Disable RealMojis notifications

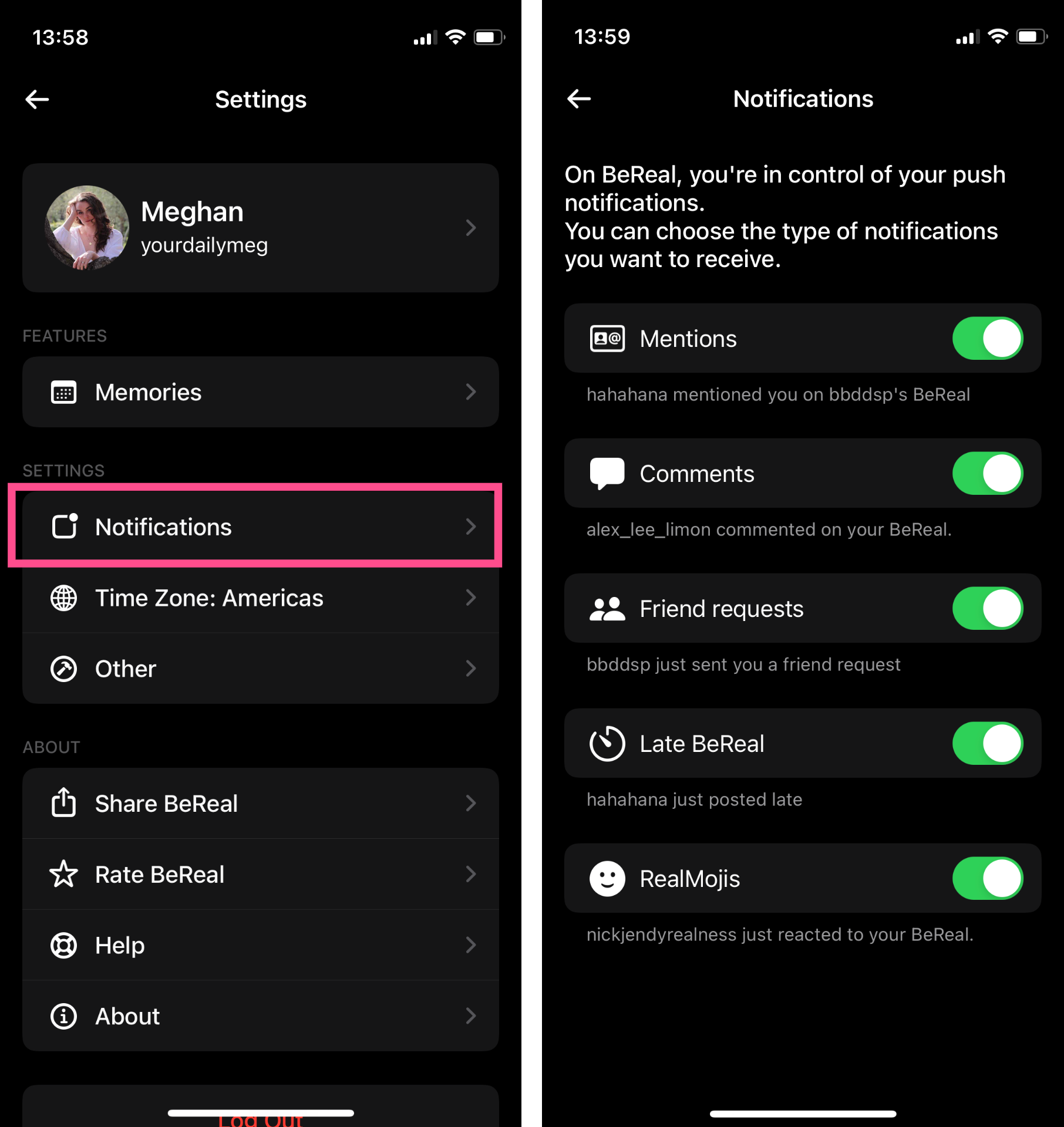point(987,879)
